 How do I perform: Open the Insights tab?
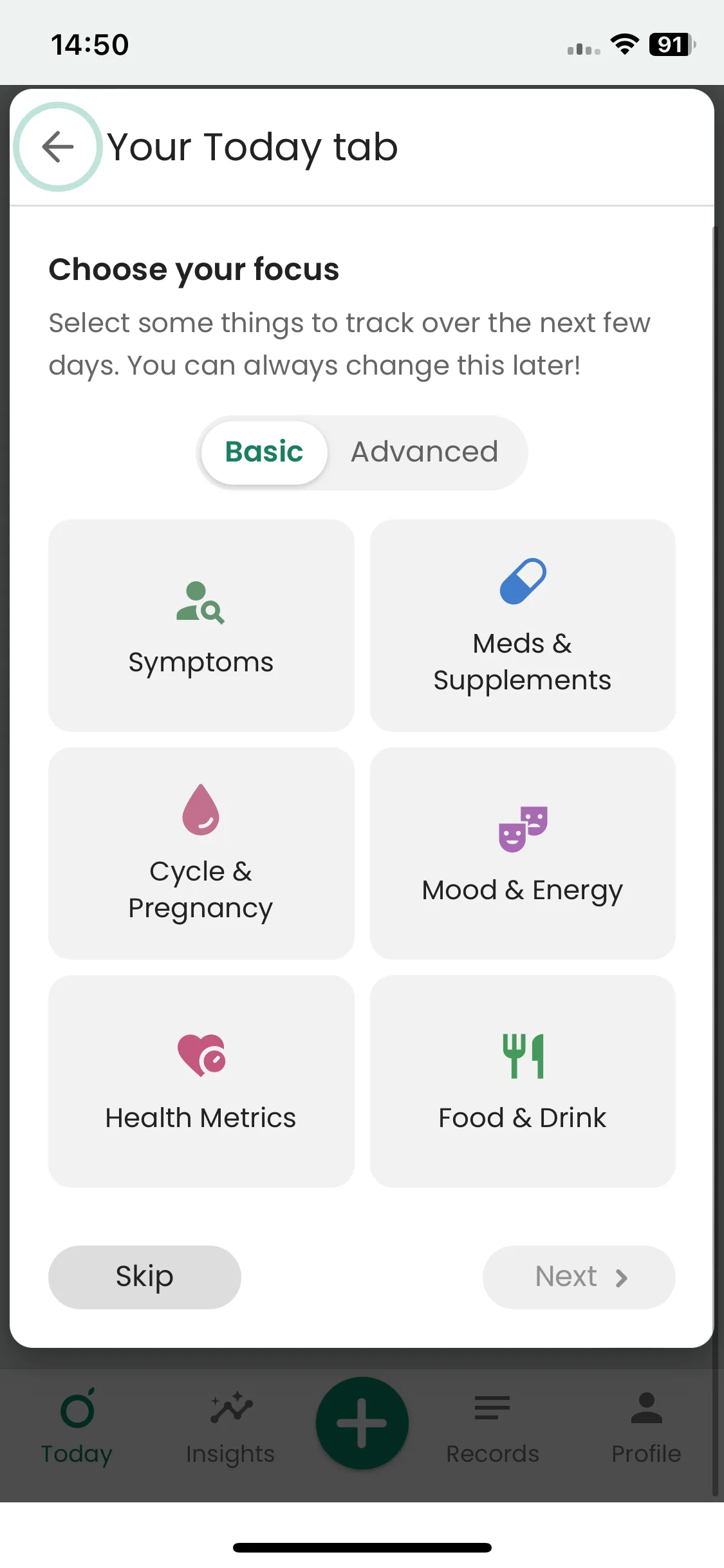230,1426
